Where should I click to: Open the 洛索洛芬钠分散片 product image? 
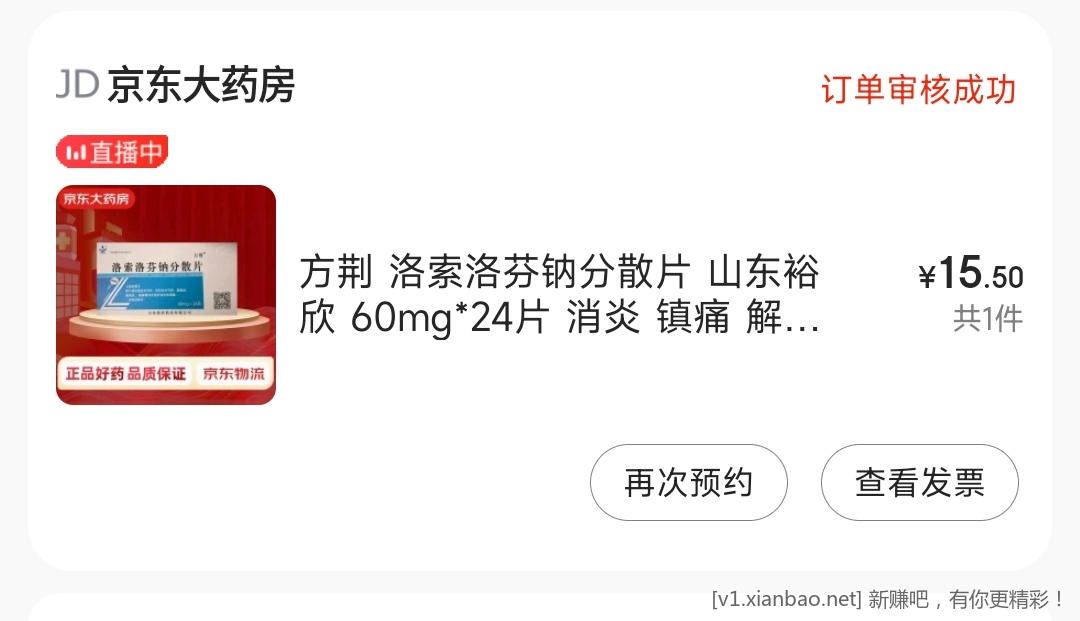[x=166, y=295]
